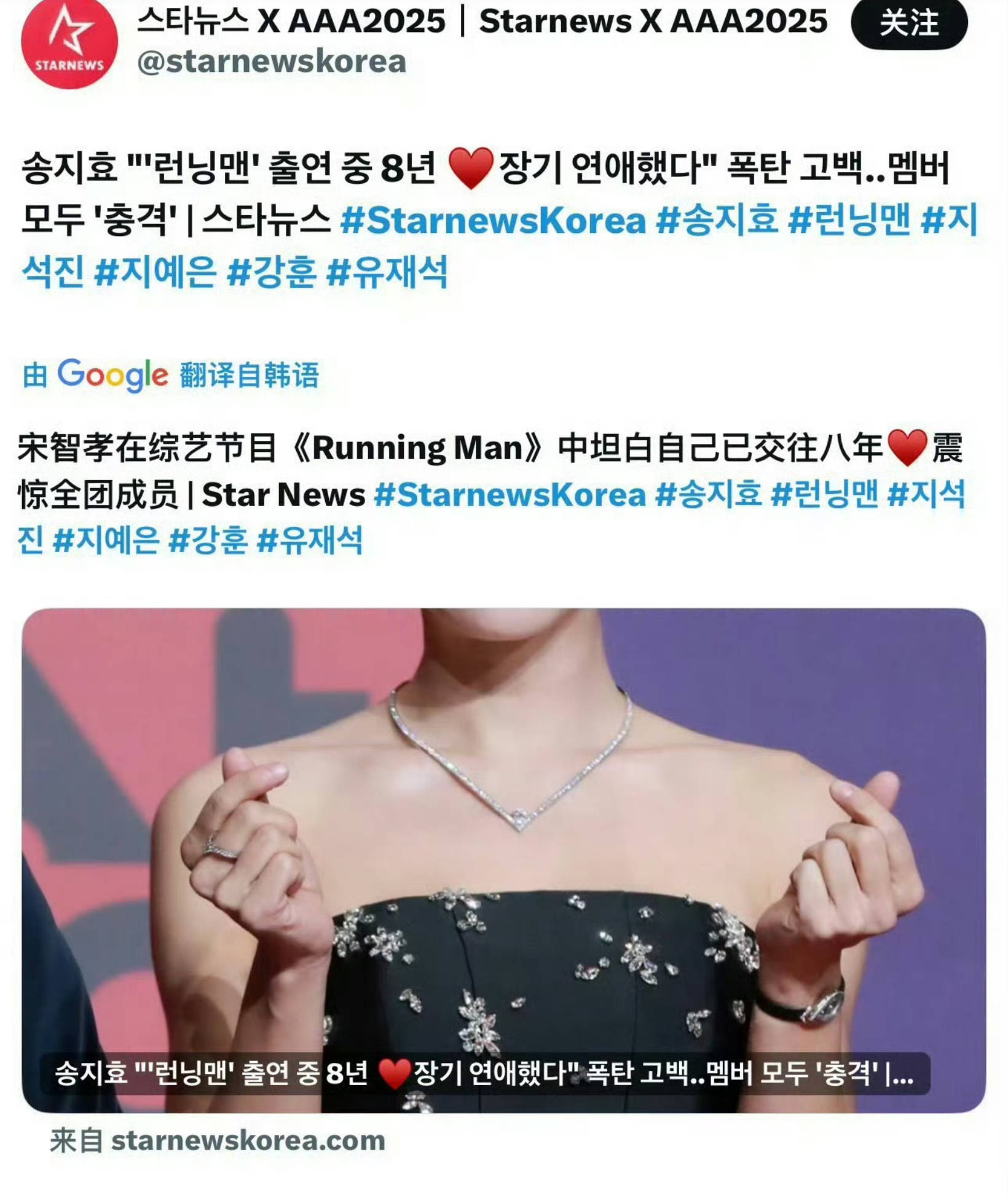Image resolution: width=1008 pixels, height=1197 pixels.
Task: Open the #지예은 hashtag in the translated text
Action: click(x=106, y=541)
